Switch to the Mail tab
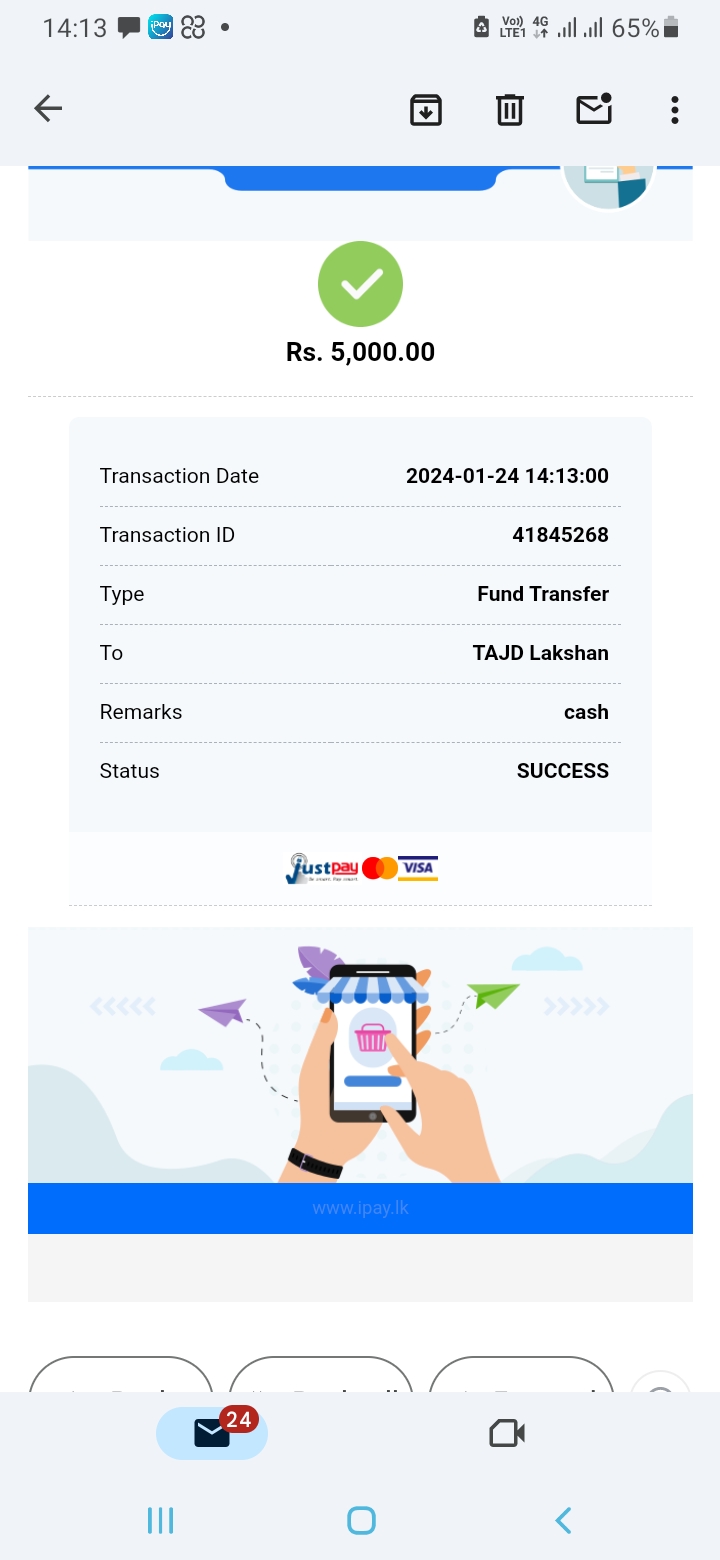The height and width of the screenshot is (1560, 720). (x=212, y=1433)
